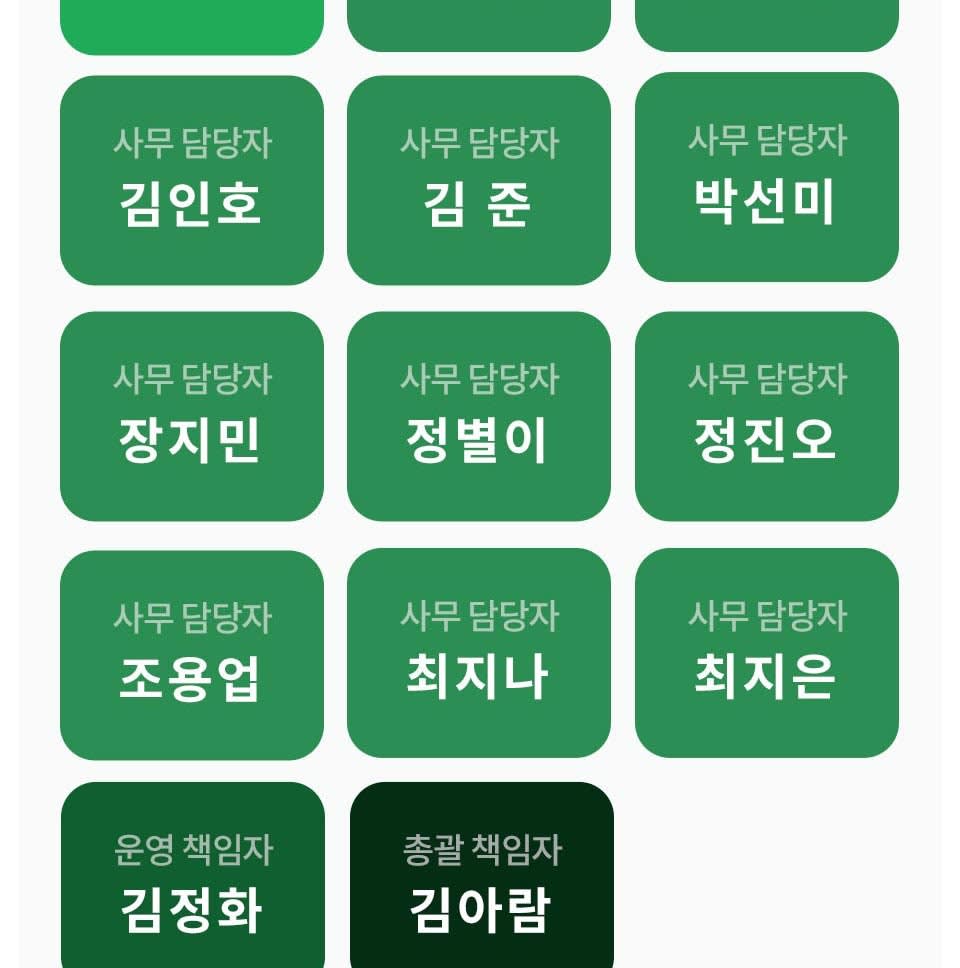Open 최지은's card

[766, 653]
